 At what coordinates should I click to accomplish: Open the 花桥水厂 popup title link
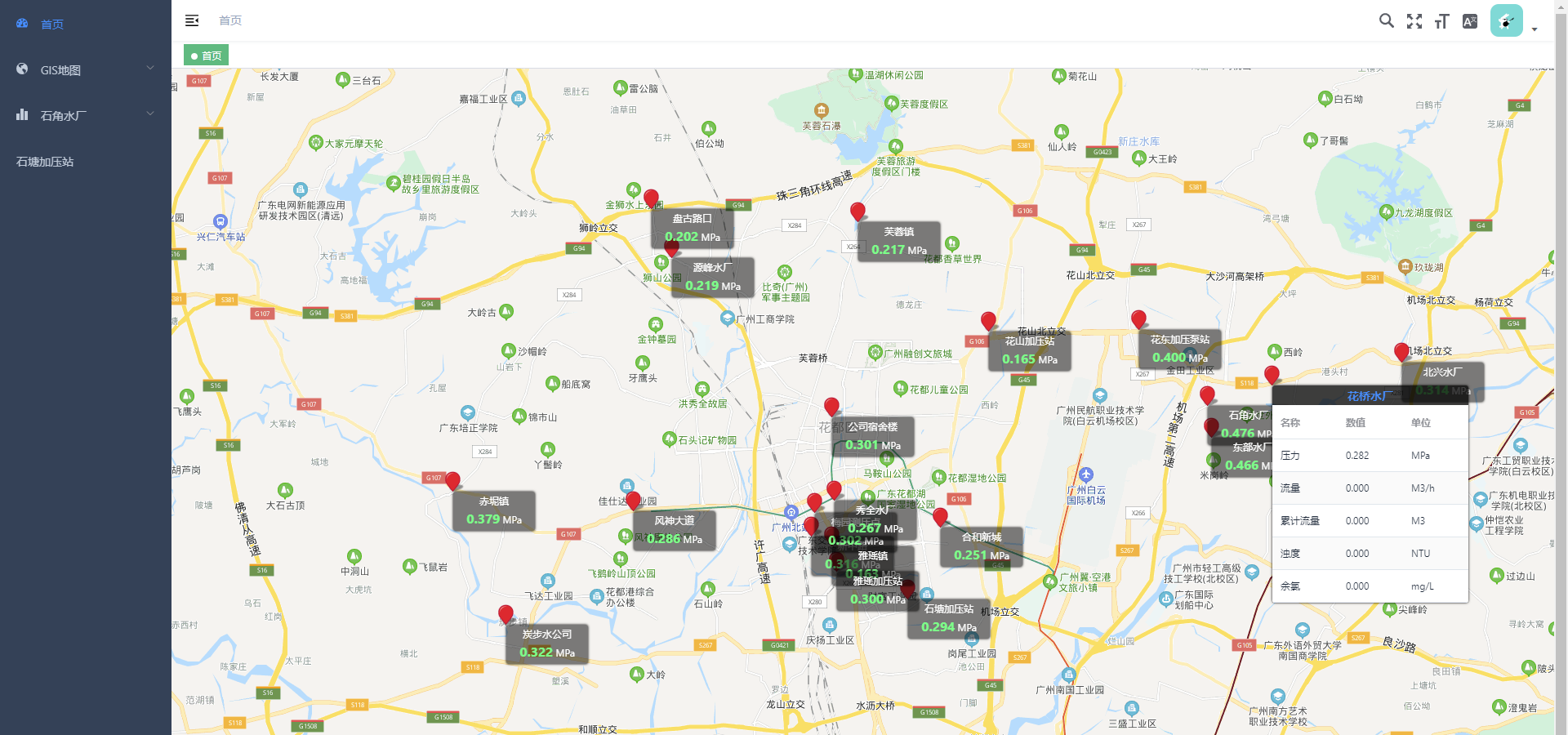pyautogui.click(x=1370, y=396)
